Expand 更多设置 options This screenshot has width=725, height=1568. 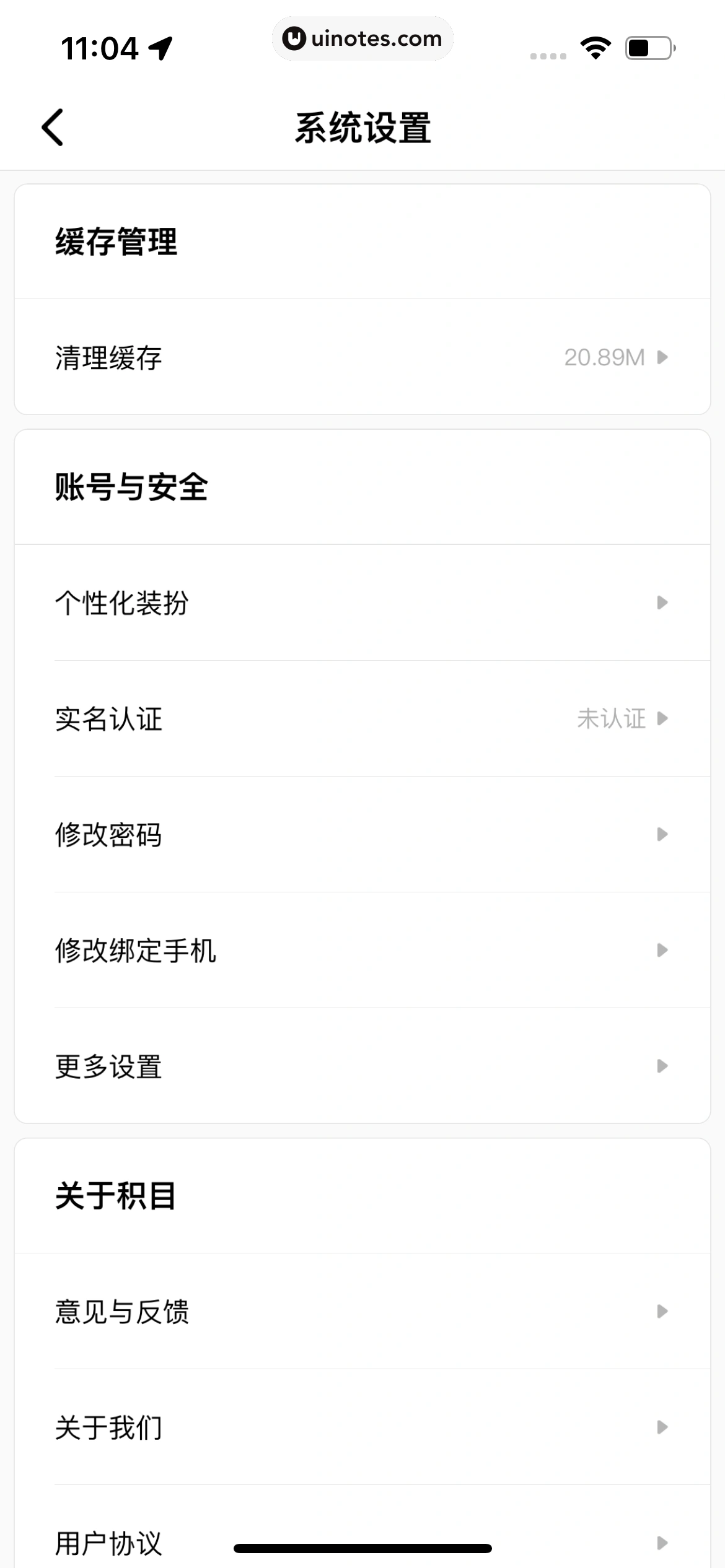coord(362,1066)
